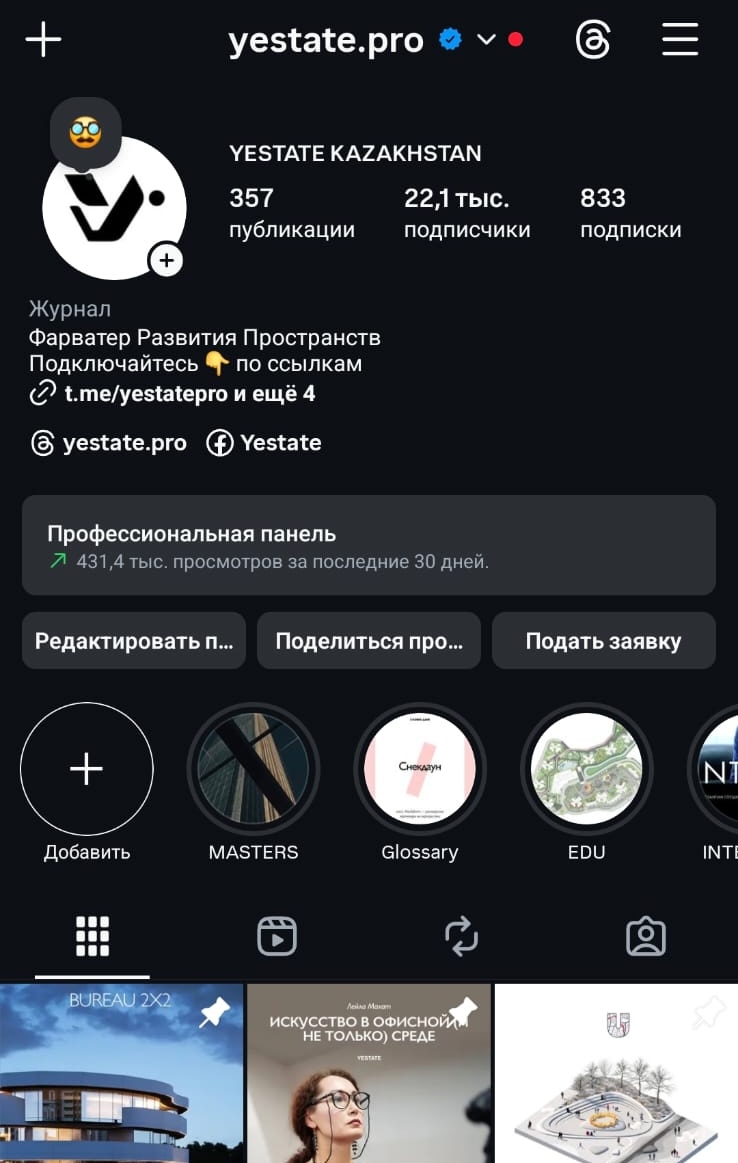738x1163 pixels.
Task: Open the yestate.pro Threads profile link
Action: [x=109, y=443]
